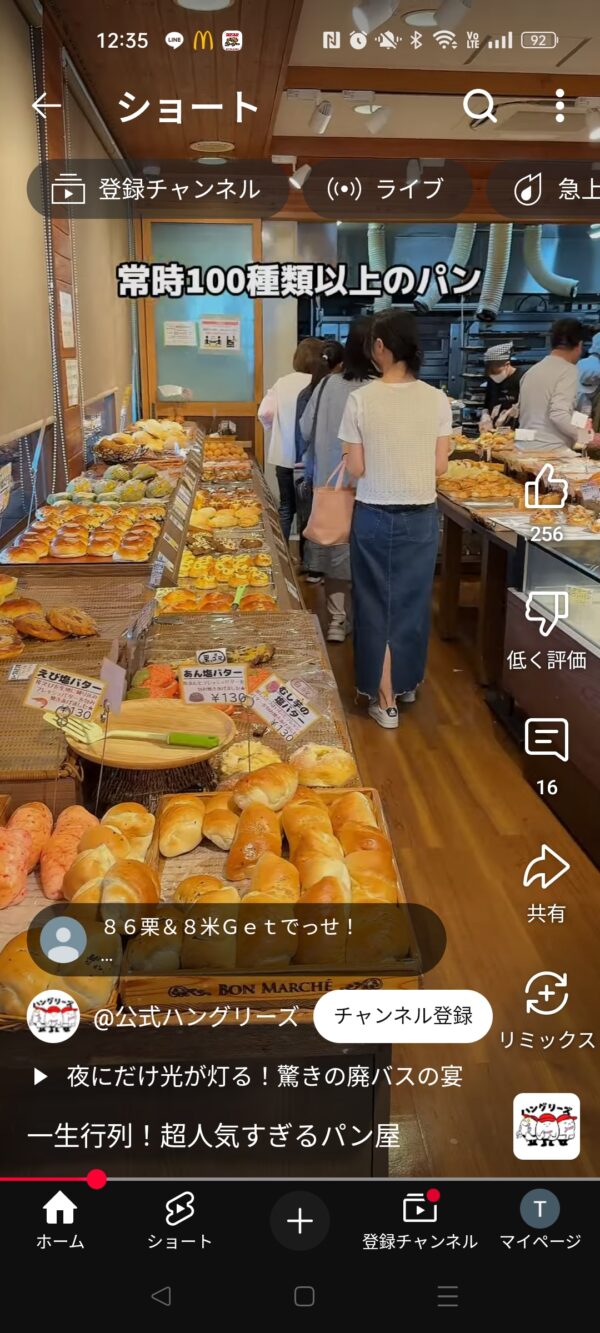
Task: Open the comments with 16 replies
Action: click(546, 741)
